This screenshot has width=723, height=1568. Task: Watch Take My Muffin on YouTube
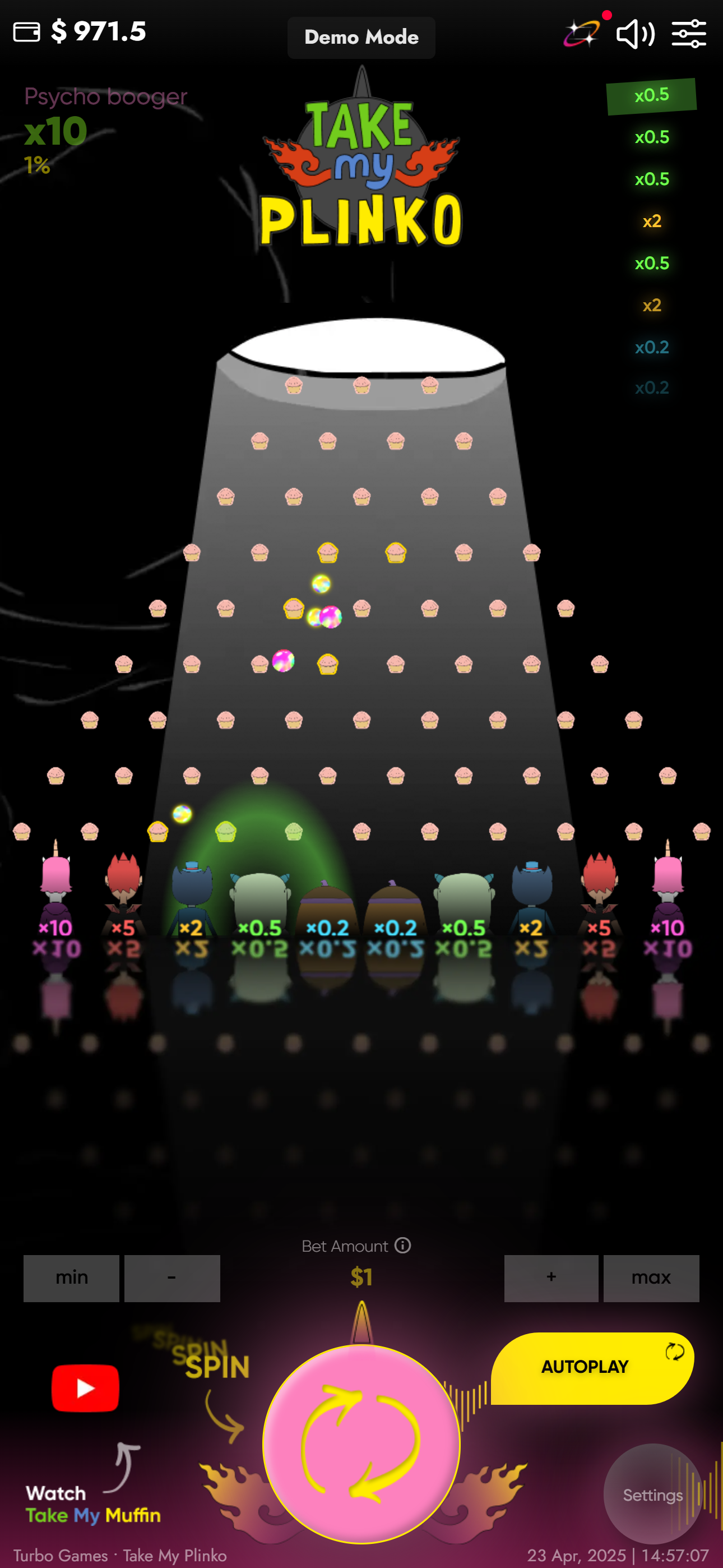coord(85,1388)
